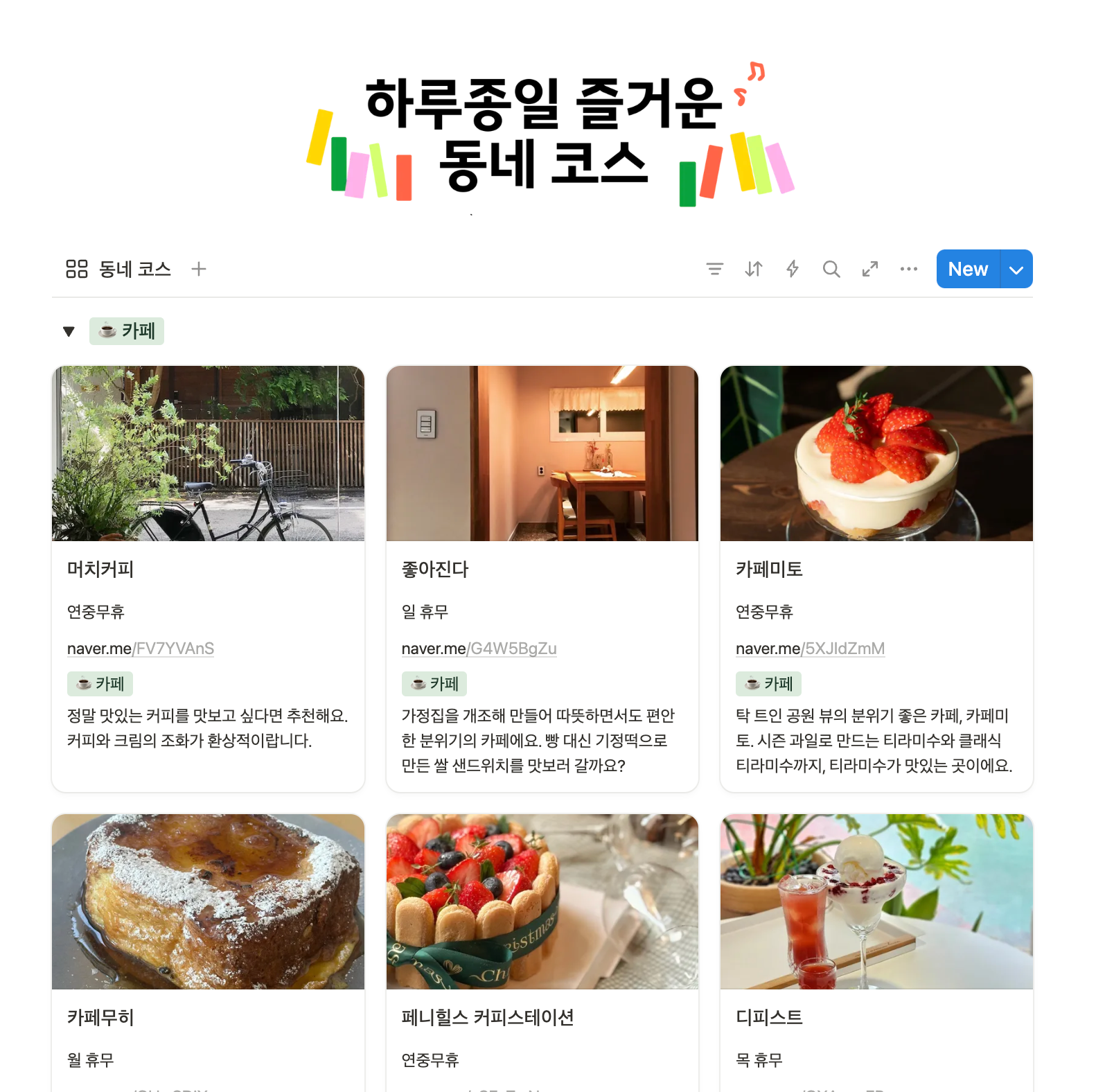Open the three-dot more options menu
Viewport: 1096px width, 1092px height.
click(x=909, y=269)
